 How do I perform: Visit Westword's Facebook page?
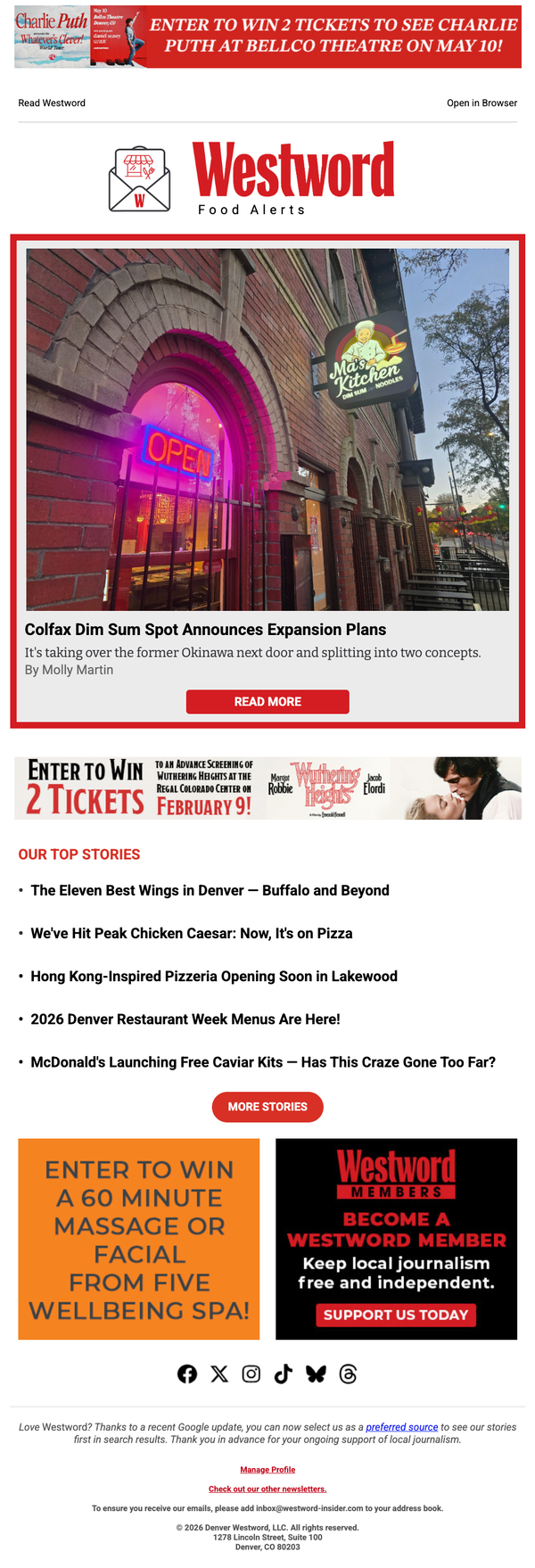[187, 1374]
